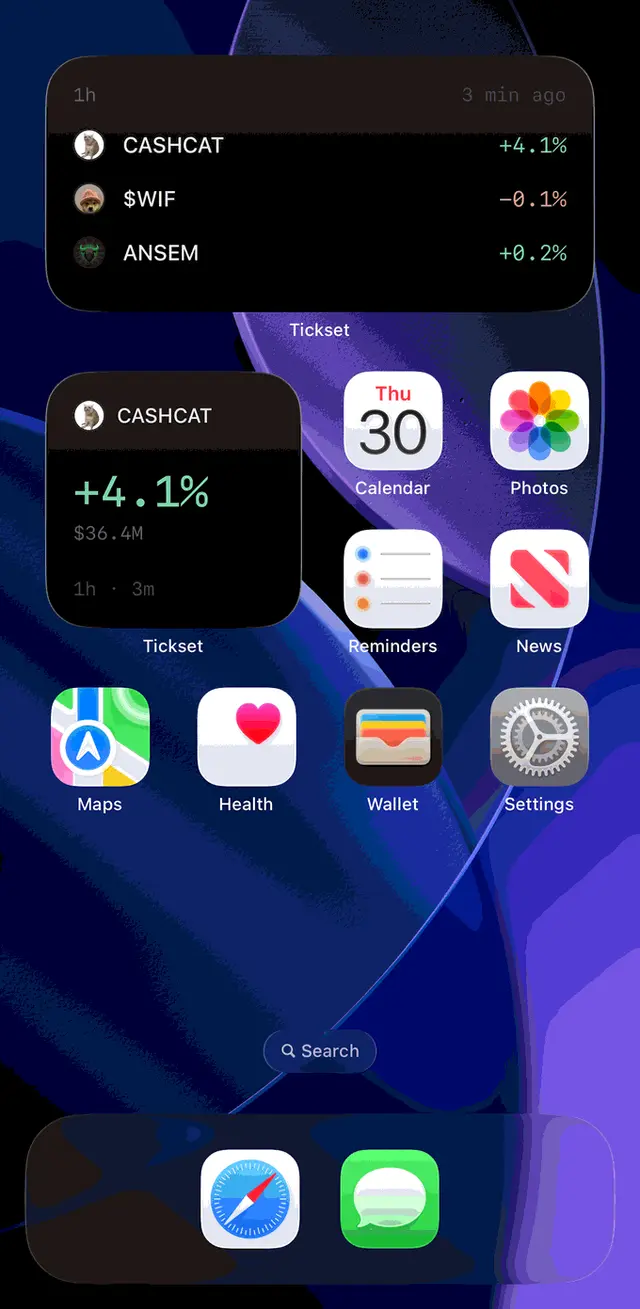Open the News app

(x=539, y=579)
